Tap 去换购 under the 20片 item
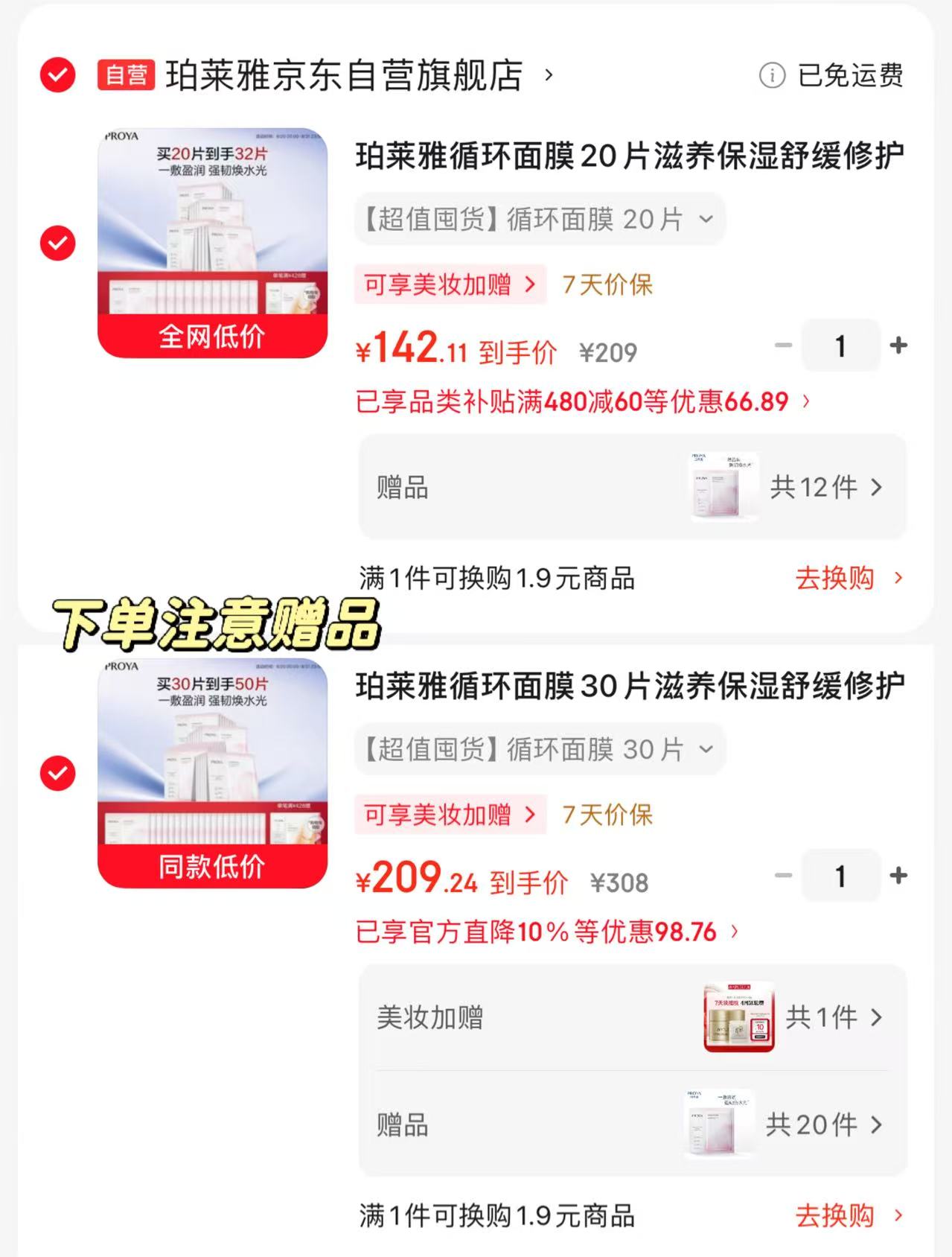Viewport: 952px width, 1257px height. [x=849, y=578]
